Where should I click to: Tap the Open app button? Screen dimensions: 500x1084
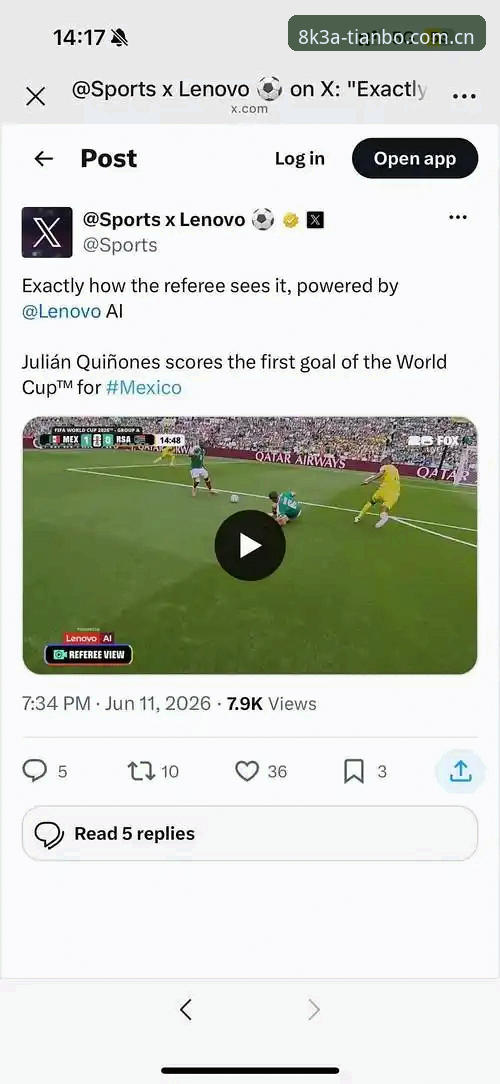(x=415, y=158)
